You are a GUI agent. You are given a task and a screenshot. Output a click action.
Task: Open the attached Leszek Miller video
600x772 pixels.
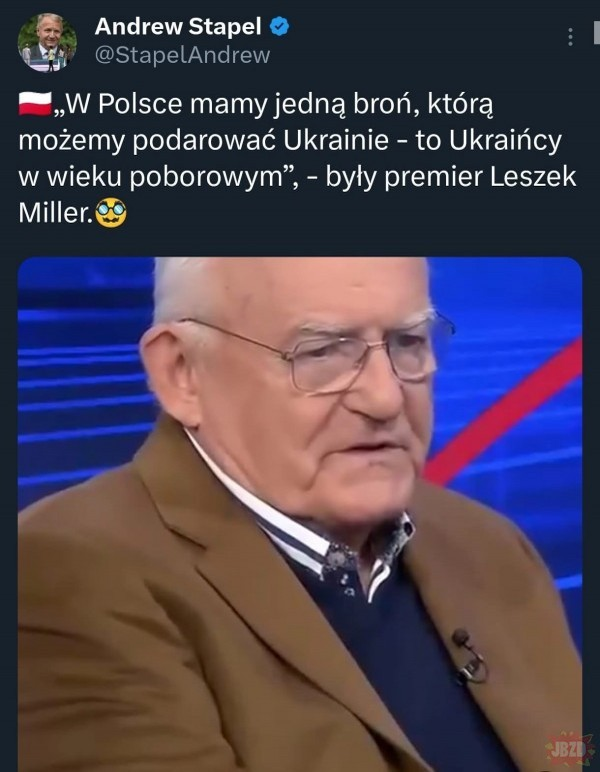(x=300, y=510)
